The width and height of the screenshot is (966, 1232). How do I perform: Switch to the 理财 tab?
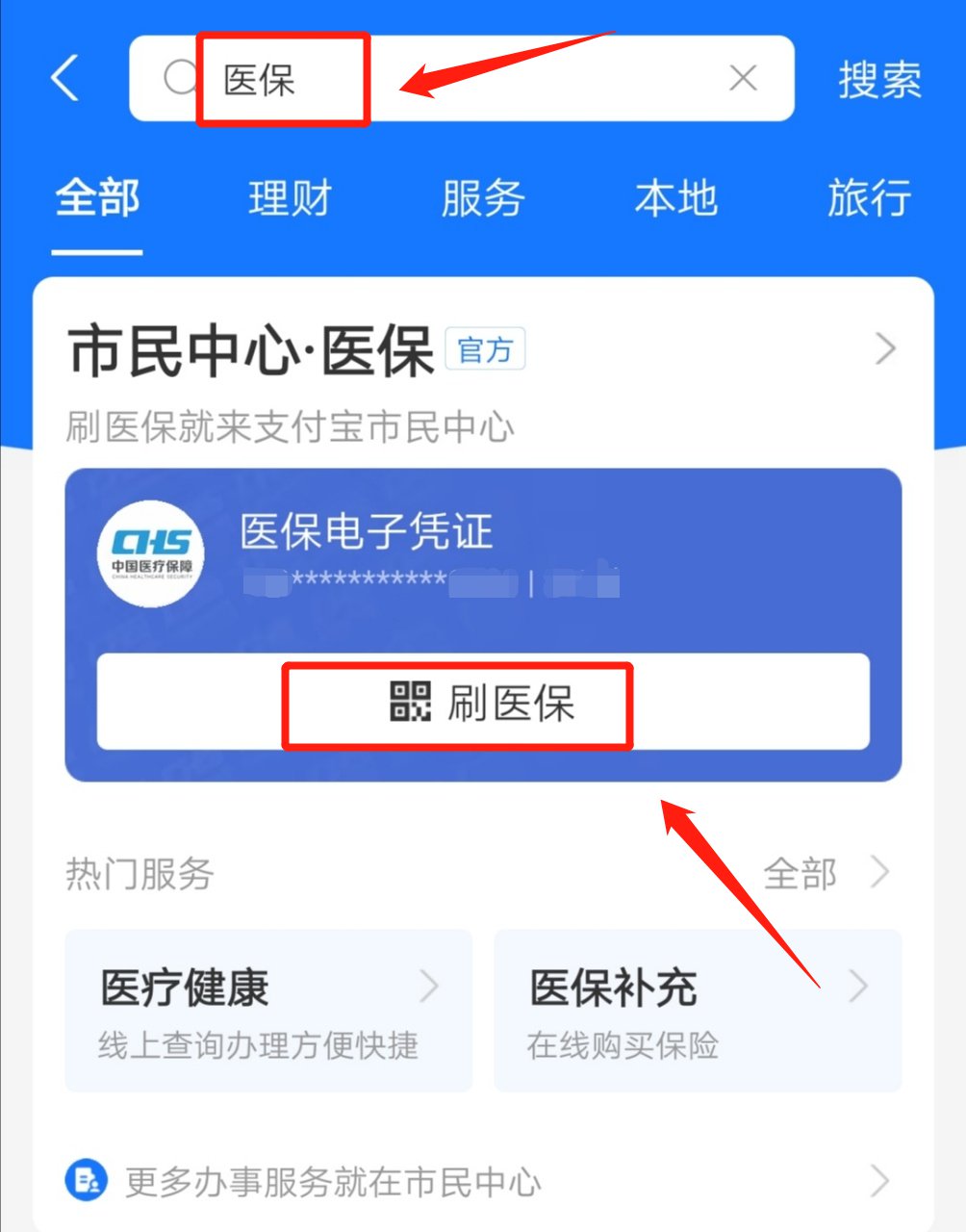[x=290, y=198]
